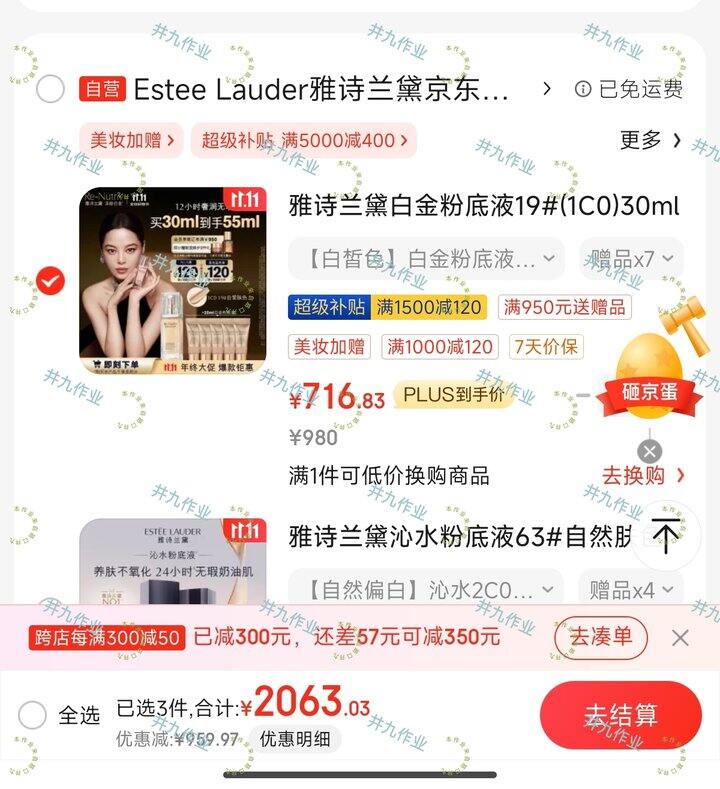
Task: Expand 更多 store promotions
Action: [650, 140]
